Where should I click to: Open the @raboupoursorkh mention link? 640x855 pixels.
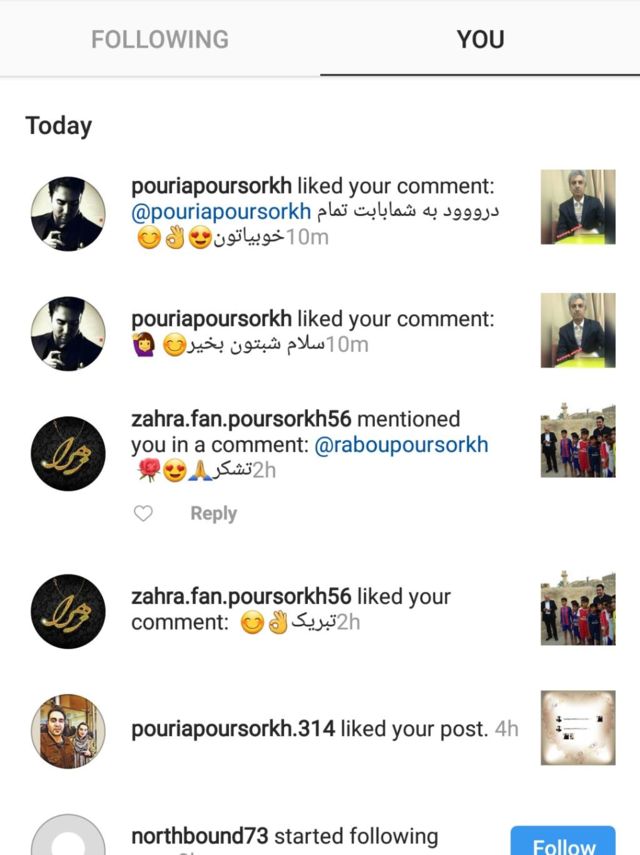pyautogui.click(x=401, y=446)
